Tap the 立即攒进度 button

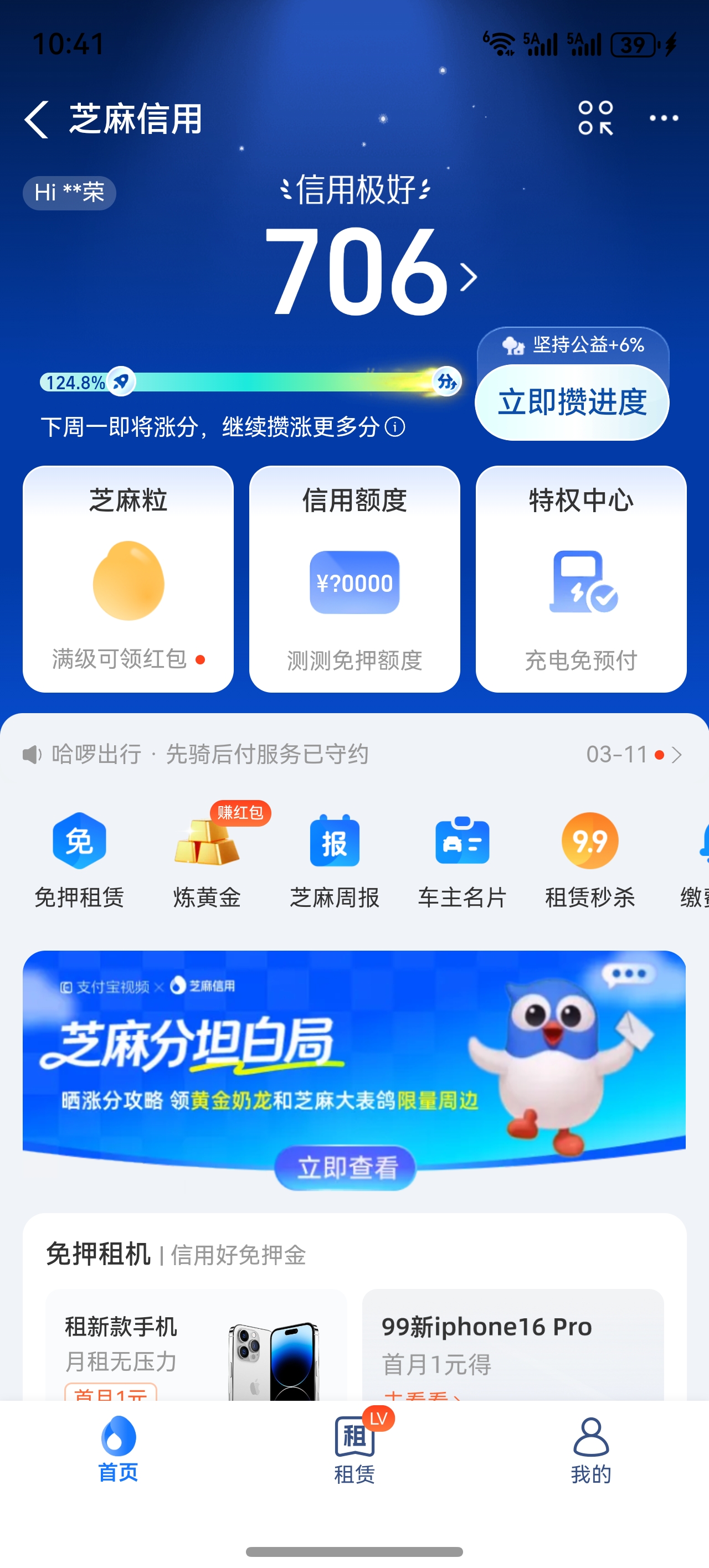click(x=571, y=403)
